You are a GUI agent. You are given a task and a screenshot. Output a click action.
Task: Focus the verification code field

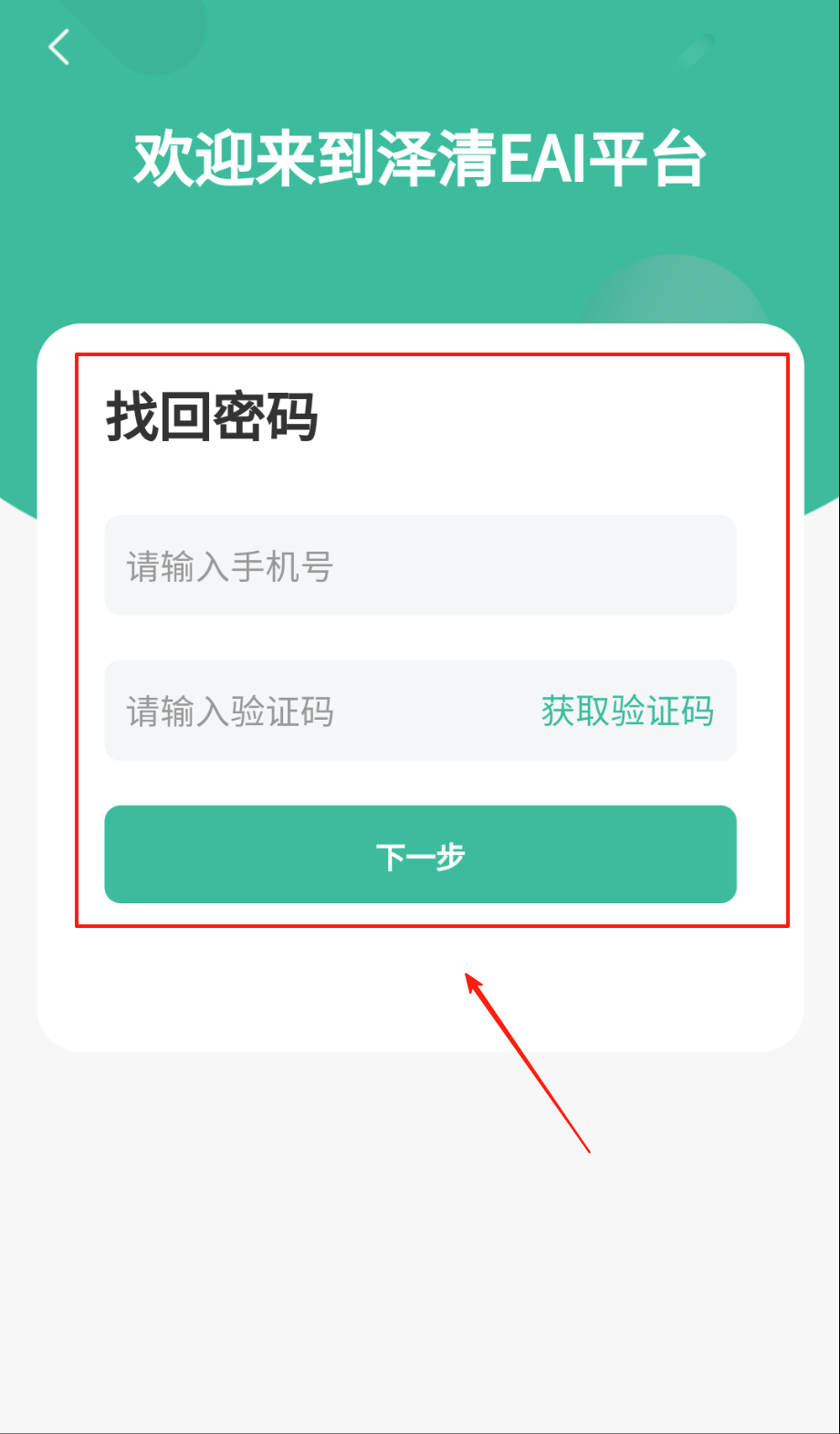click(x=310, y=711)
